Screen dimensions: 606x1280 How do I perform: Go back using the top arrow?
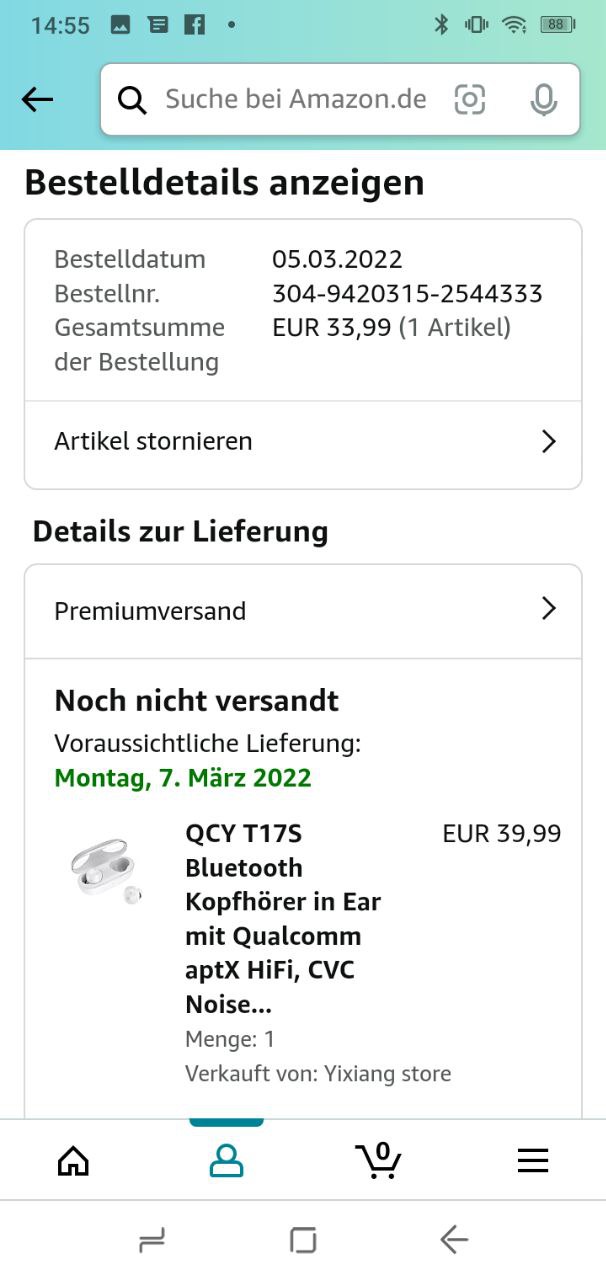pyautogui.click(x=38, y=99)
